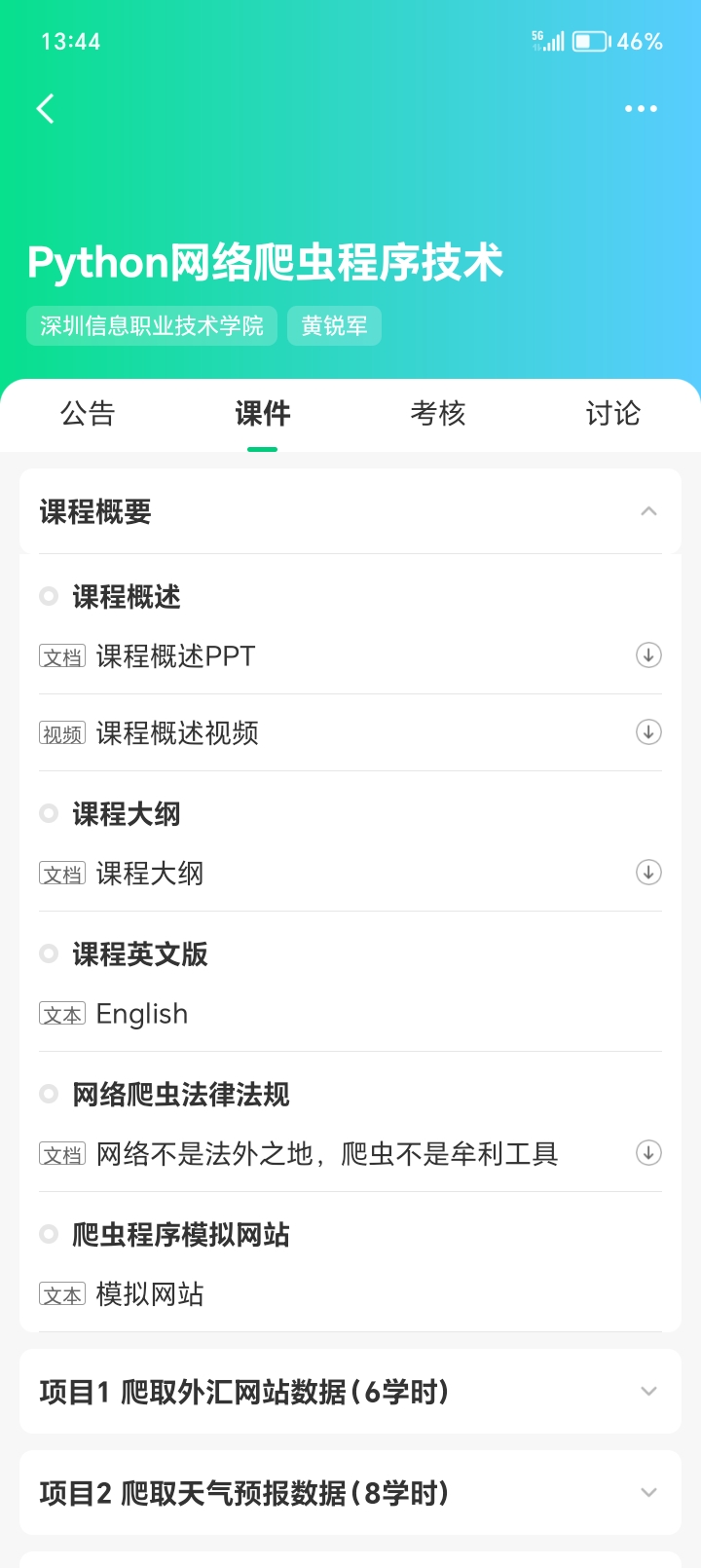Screen dimensions: 701x1568
Task: Select the 课件 tab
Action: (x=263, y=414)
